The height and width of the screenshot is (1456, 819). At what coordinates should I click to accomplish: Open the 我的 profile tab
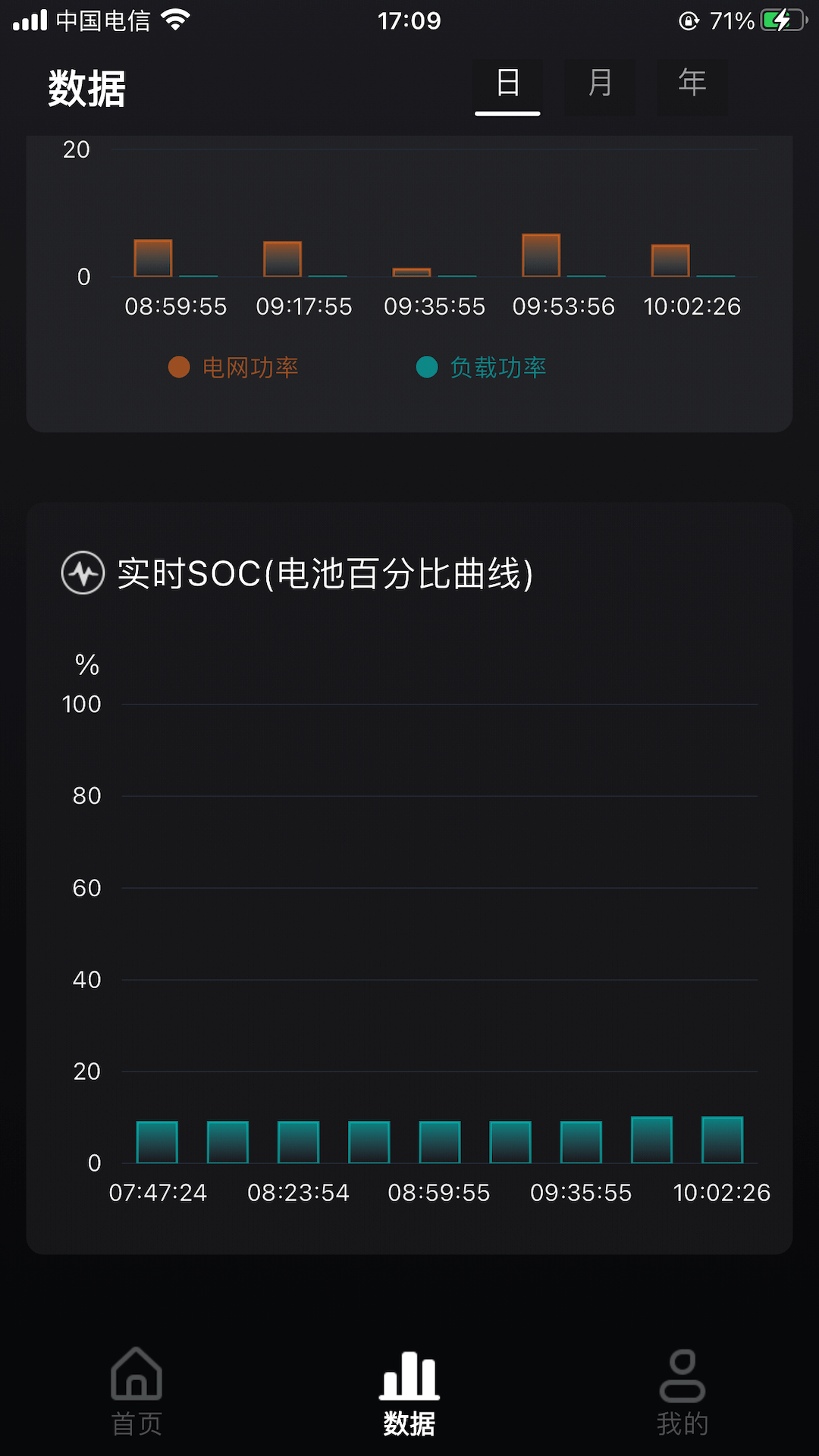pyautogui.click(x=682, y=1392)
